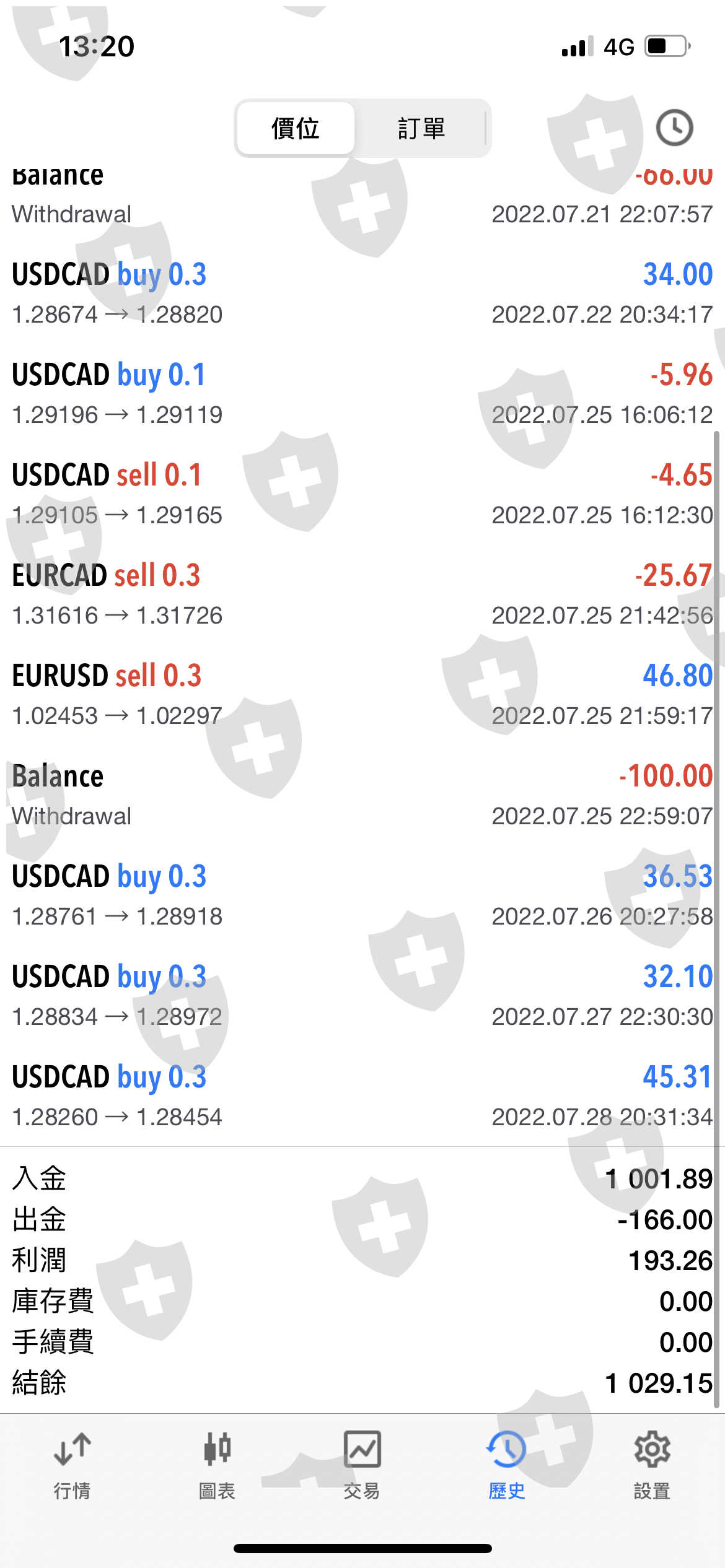This screenshot has width=725, height=1568.
Task: Switch to the 訂單 segment
Action: click(x=421, y=128)
